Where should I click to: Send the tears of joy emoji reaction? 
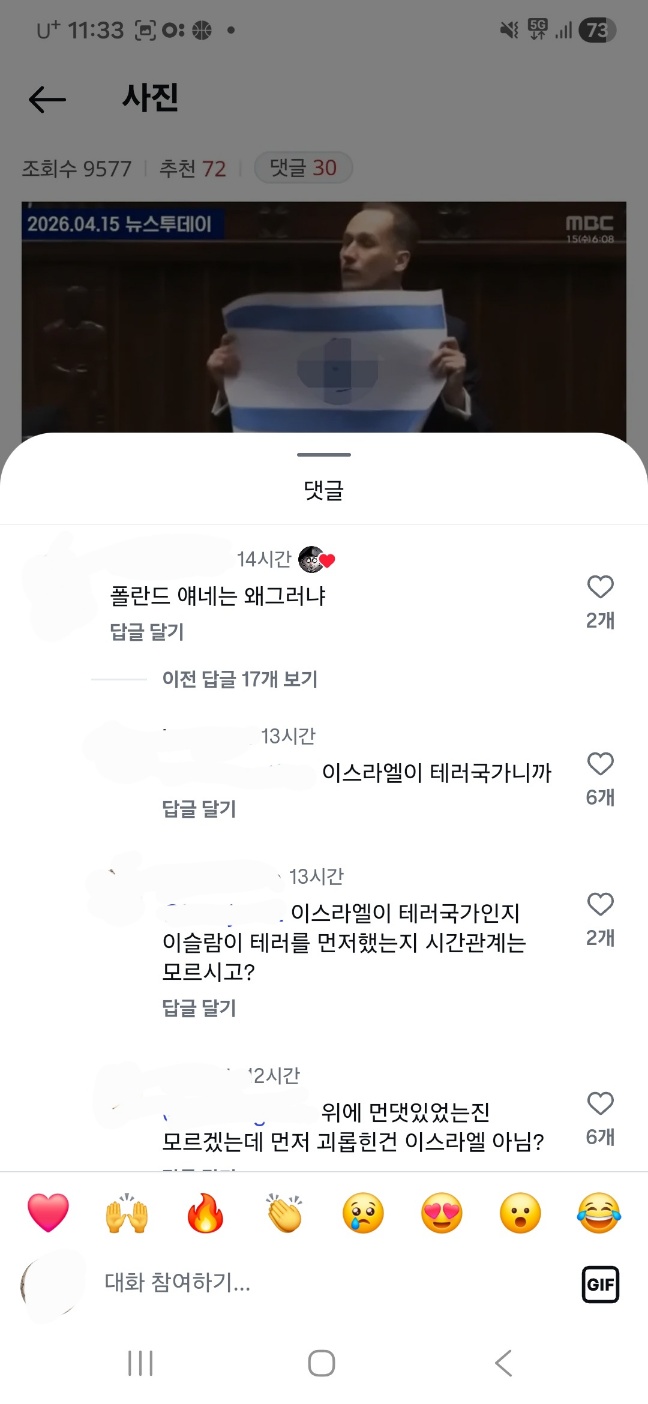[599, 1213]
